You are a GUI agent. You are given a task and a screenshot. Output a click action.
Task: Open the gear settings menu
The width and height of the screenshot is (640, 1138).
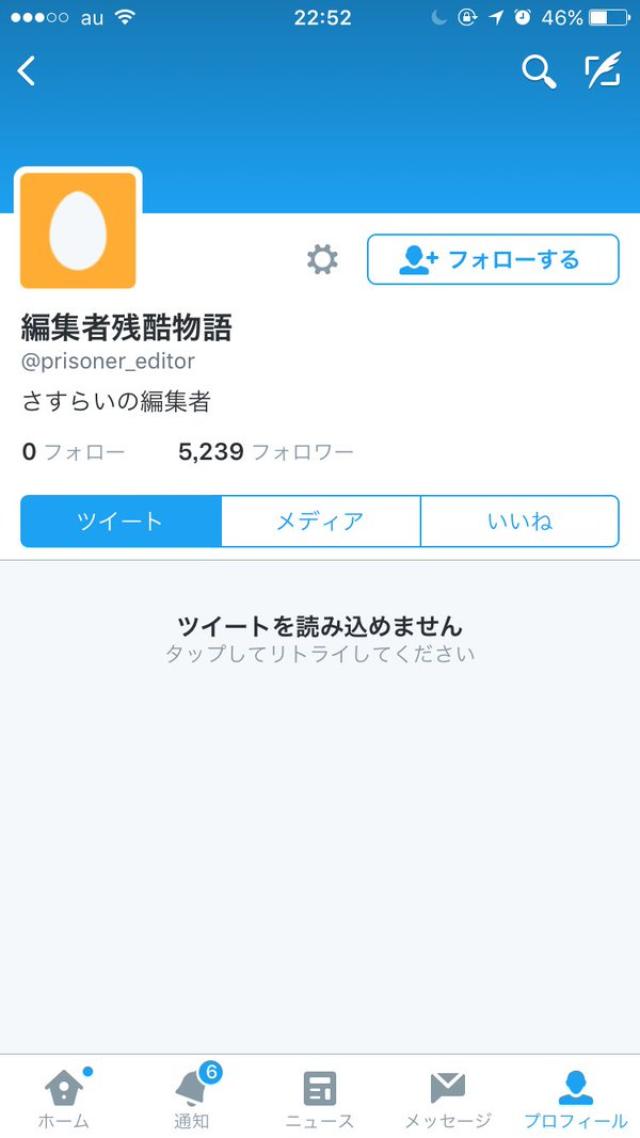pos(322,260)
